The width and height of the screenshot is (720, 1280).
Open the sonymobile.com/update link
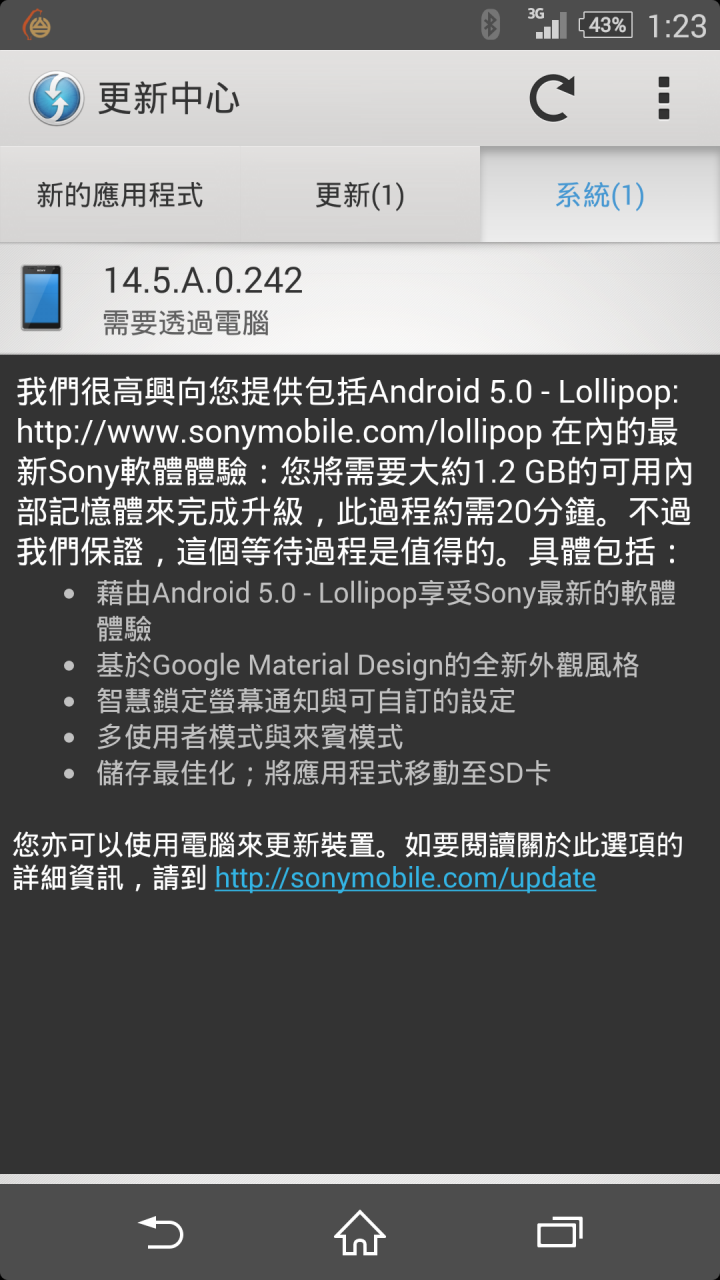pyautogui.click(x=405, y=879)
